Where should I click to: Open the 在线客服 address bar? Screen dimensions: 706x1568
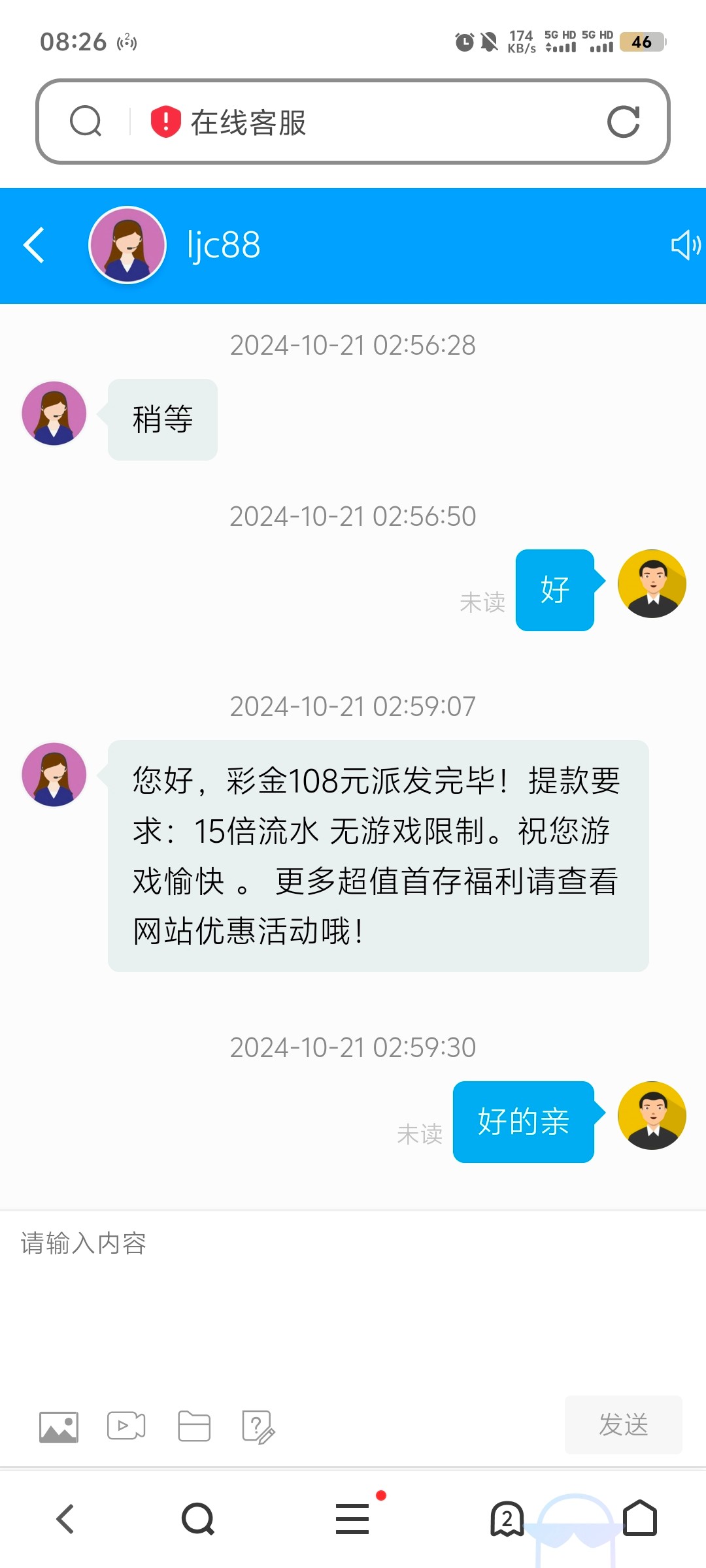pyautogui.click(x=366, y=122)
